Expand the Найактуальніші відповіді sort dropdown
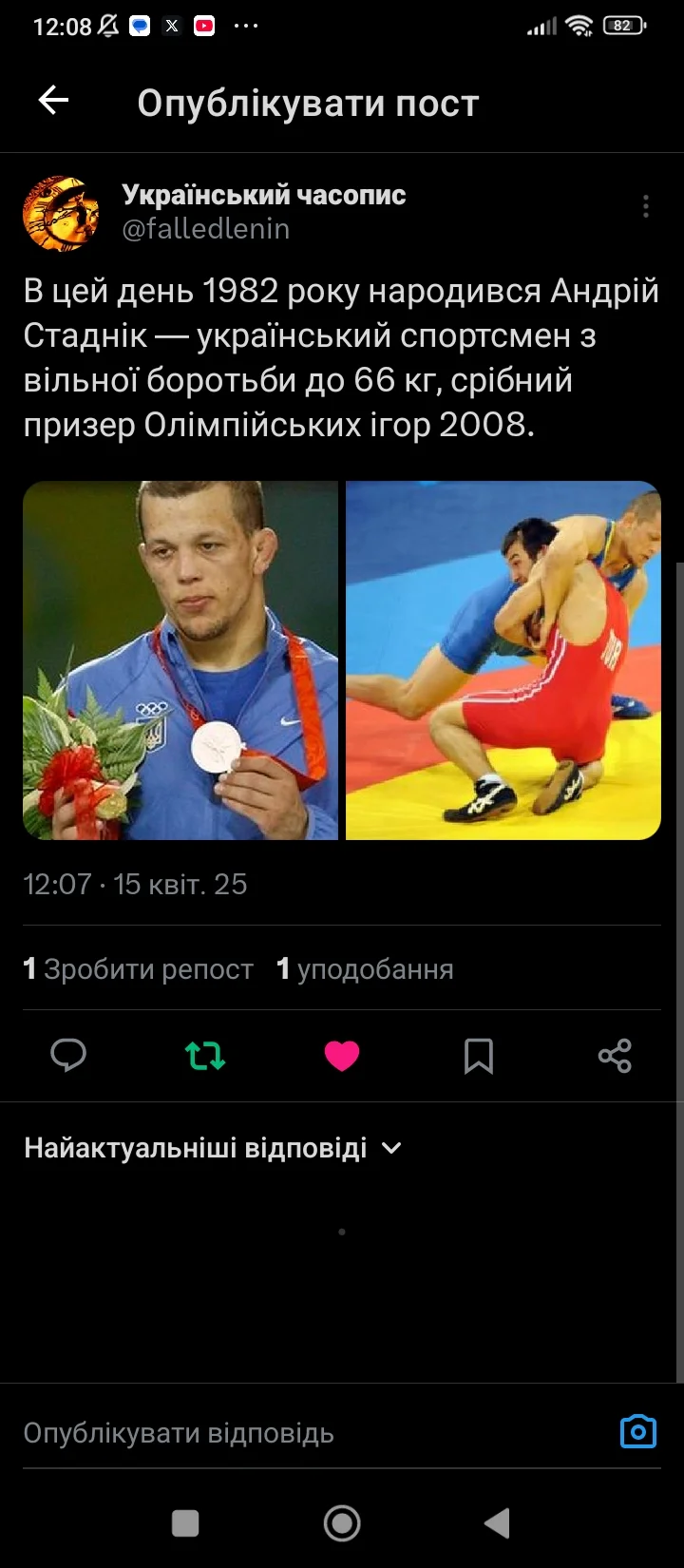The width and height of the screenshot is (684, 1568). [213, 1148]
